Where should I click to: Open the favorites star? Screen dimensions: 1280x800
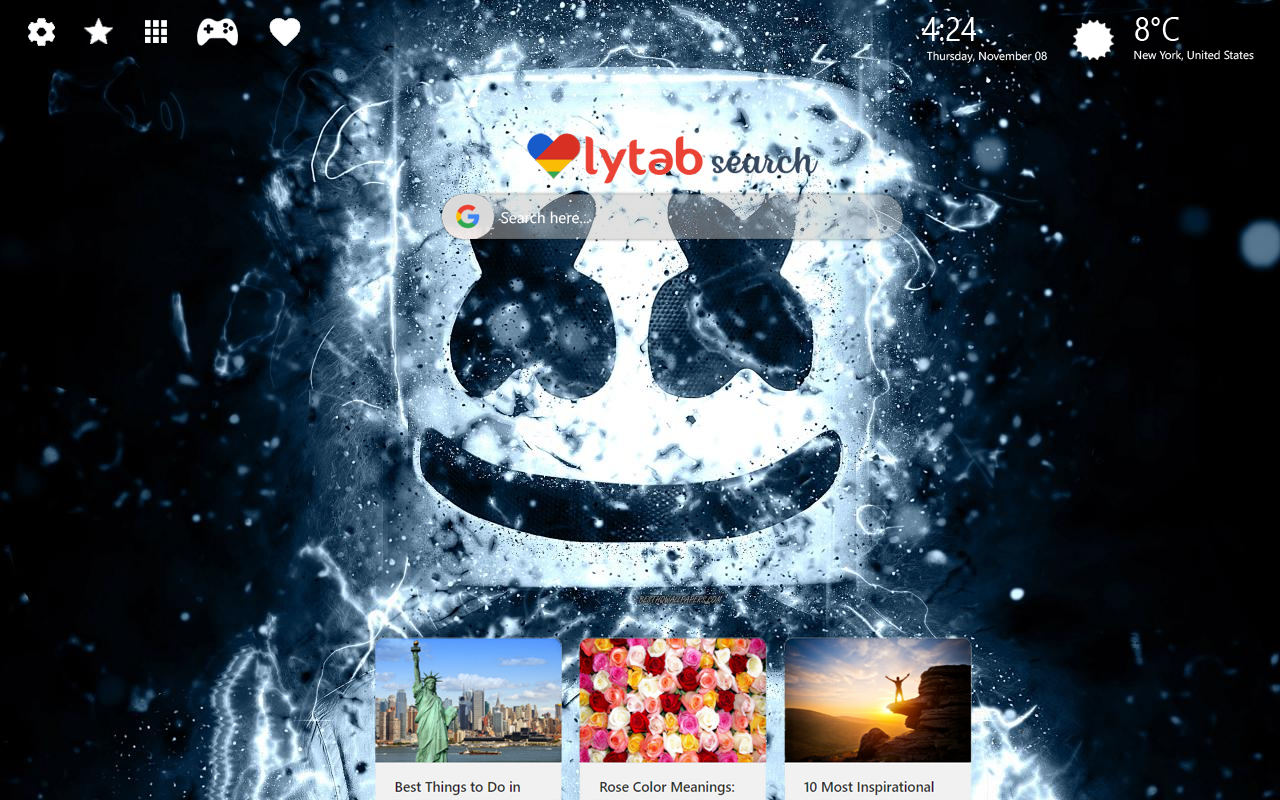pos(98,32)
